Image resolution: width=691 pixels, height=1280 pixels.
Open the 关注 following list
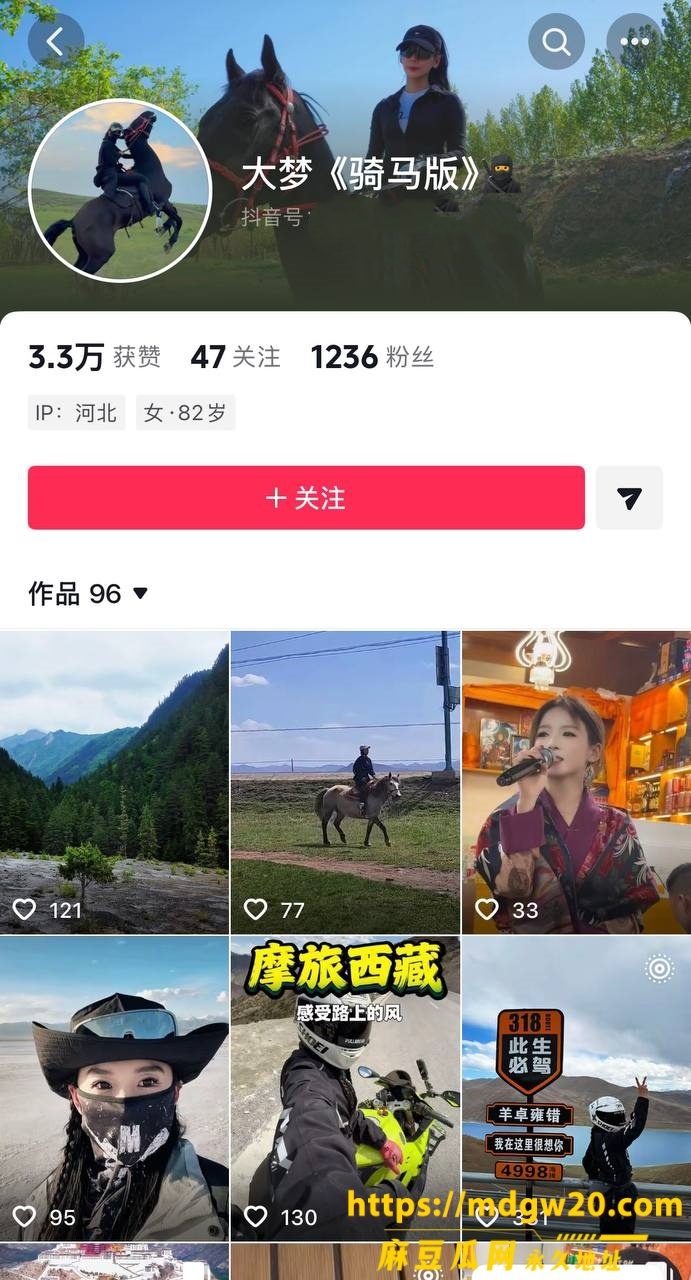click(235, 357)
